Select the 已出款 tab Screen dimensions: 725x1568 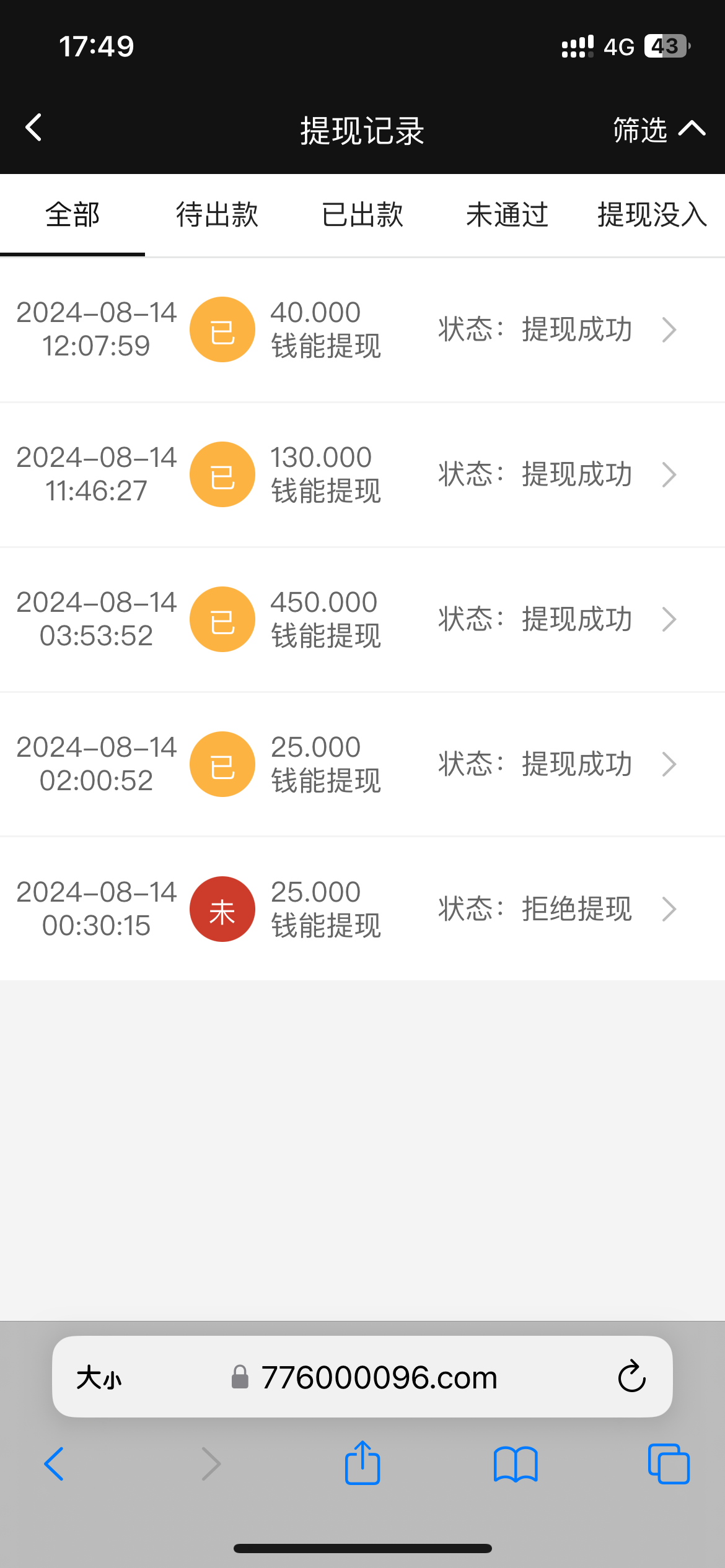[362, 216]
